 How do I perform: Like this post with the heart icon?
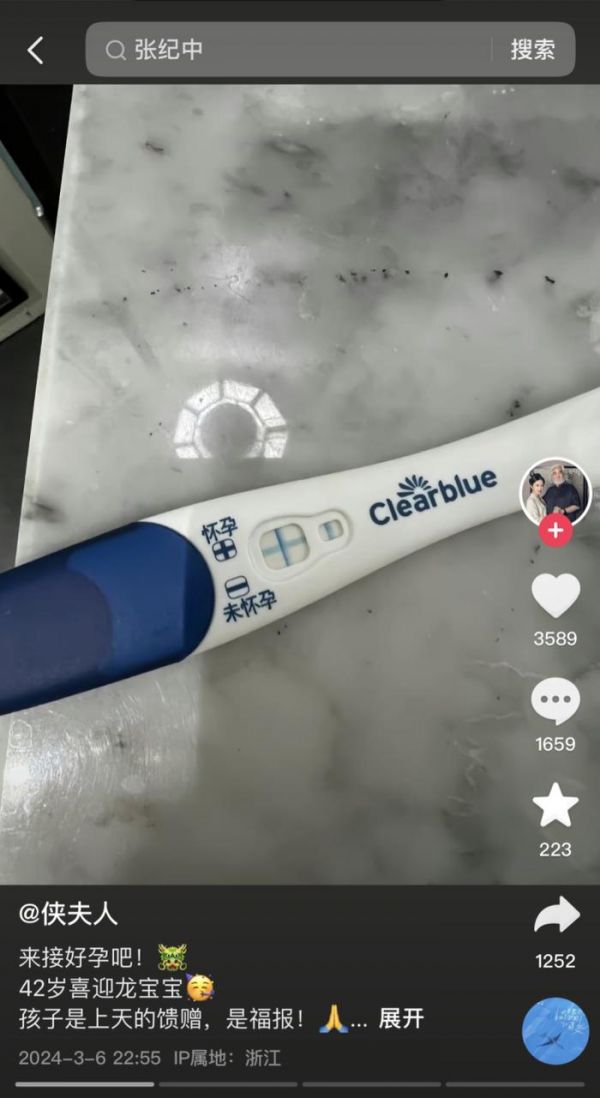point(555,597)
